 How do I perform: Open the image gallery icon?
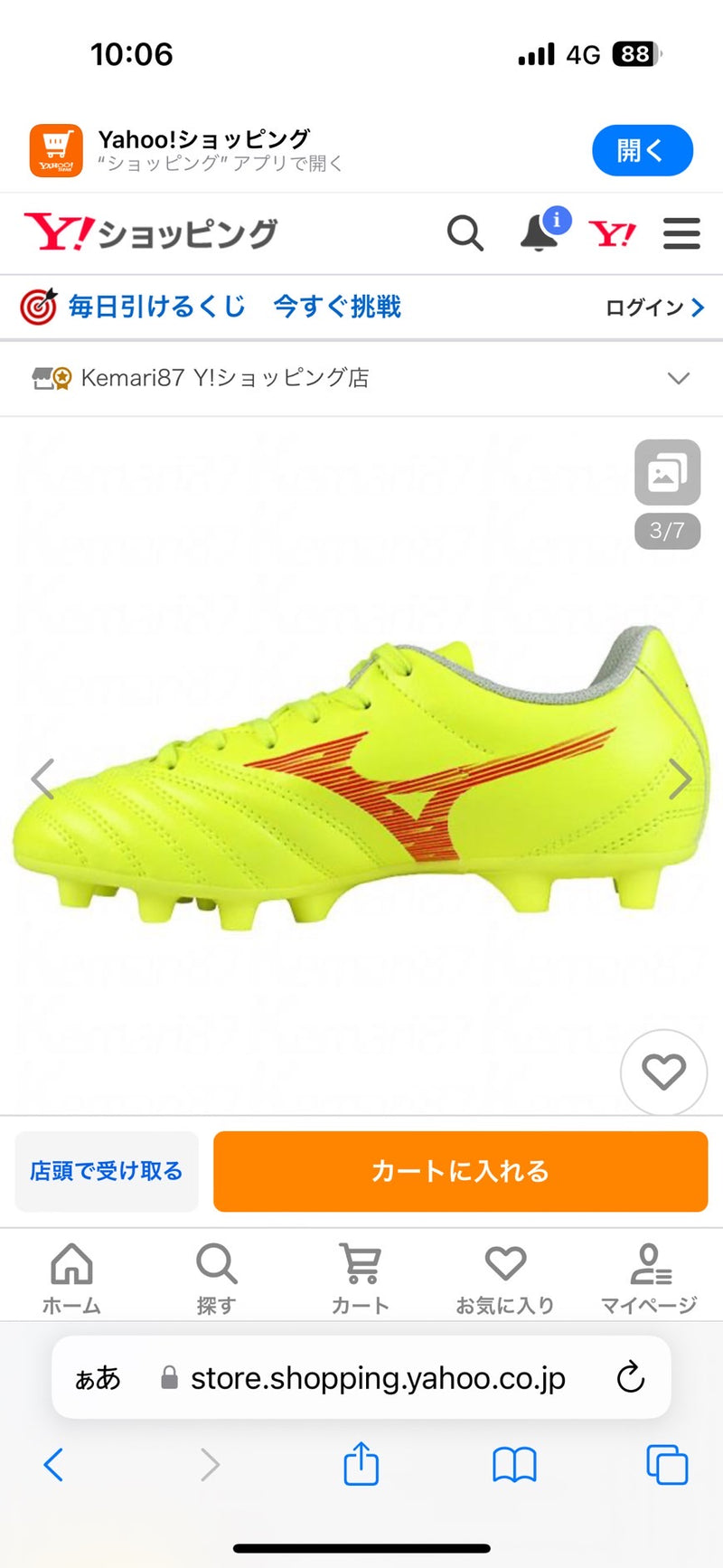tap(667, 472)
